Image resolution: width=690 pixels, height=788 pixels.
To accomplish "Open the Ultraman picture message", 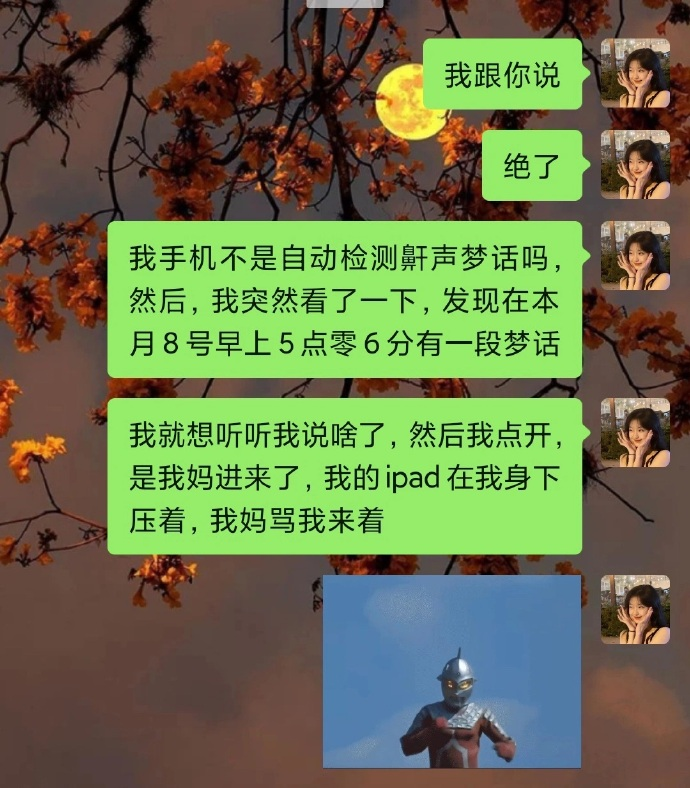I will (x=452, y=671).
